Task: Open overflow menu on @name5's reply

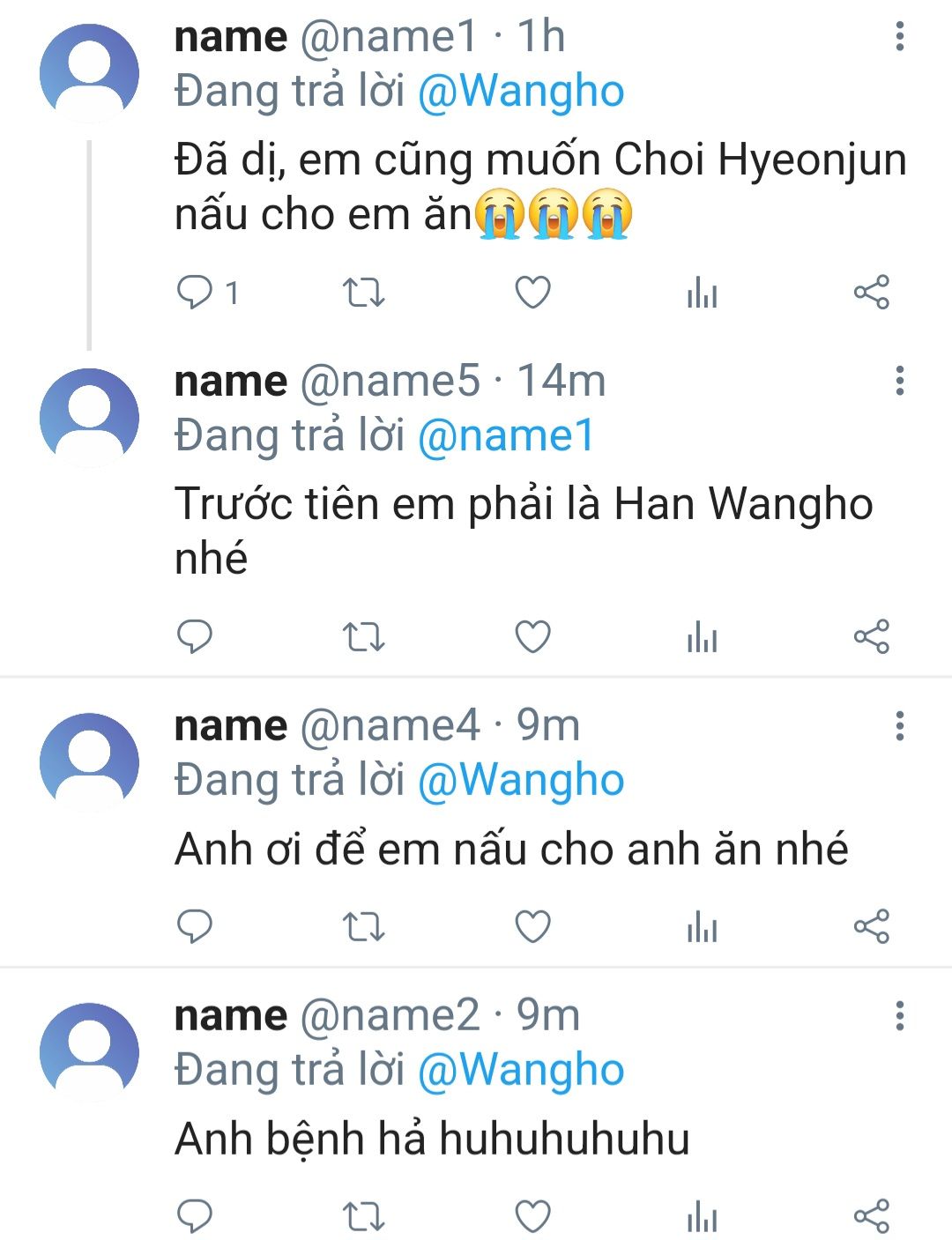Action: pos(899,381)
